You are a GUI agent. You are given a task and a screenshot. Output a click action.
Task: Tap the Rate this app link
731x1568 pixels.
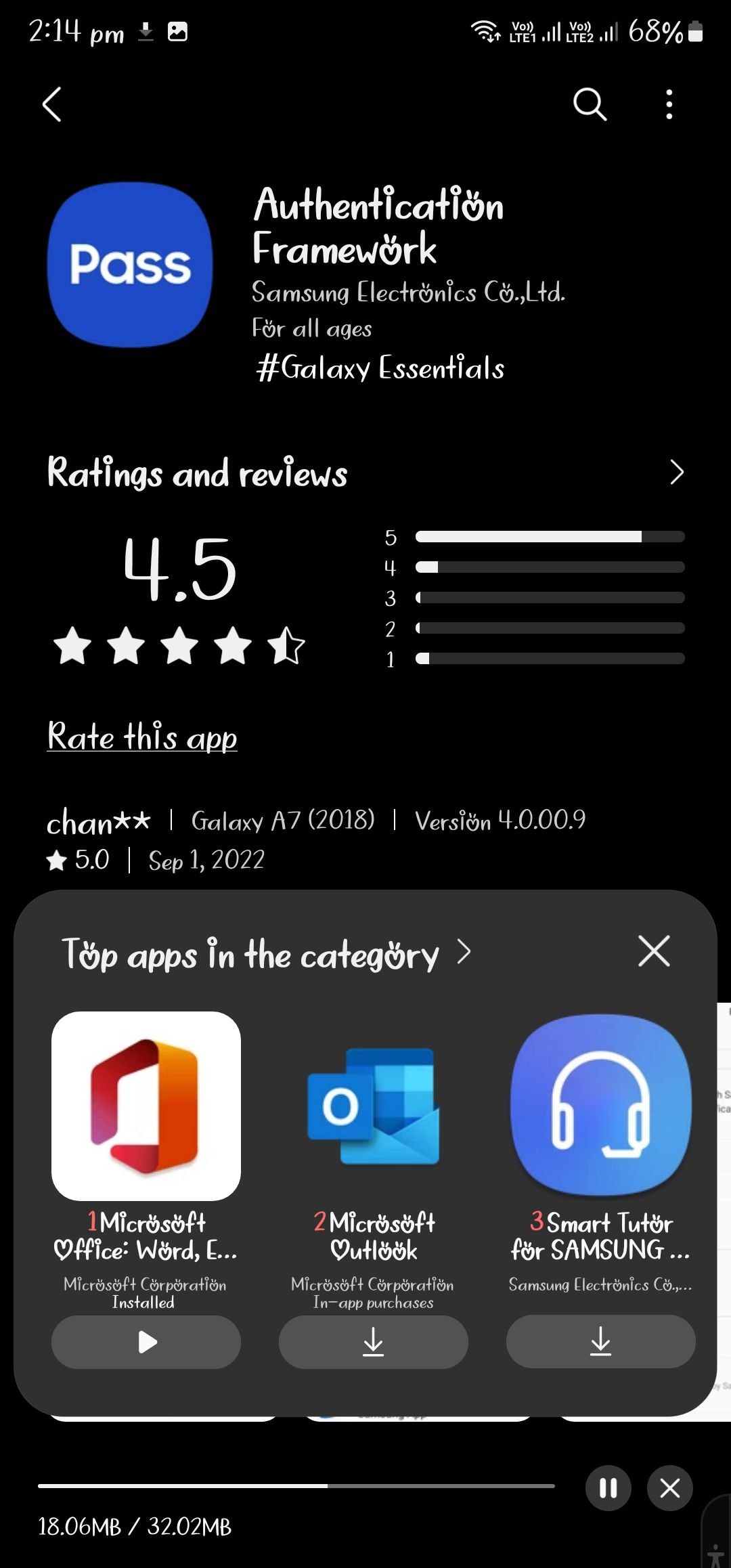click(141, 738)
